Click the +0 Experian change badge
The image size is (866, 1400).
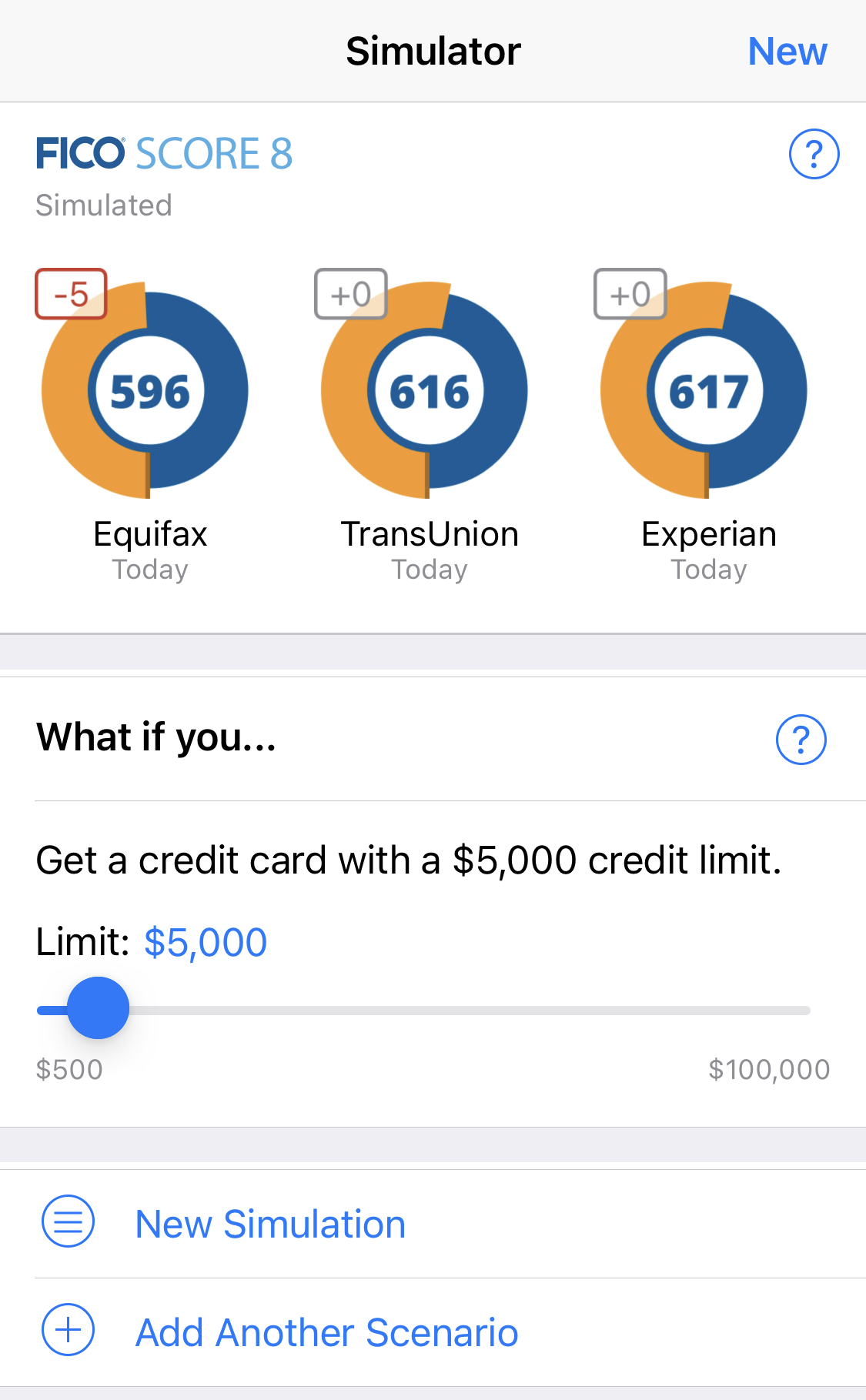click(x=630, y=294)
